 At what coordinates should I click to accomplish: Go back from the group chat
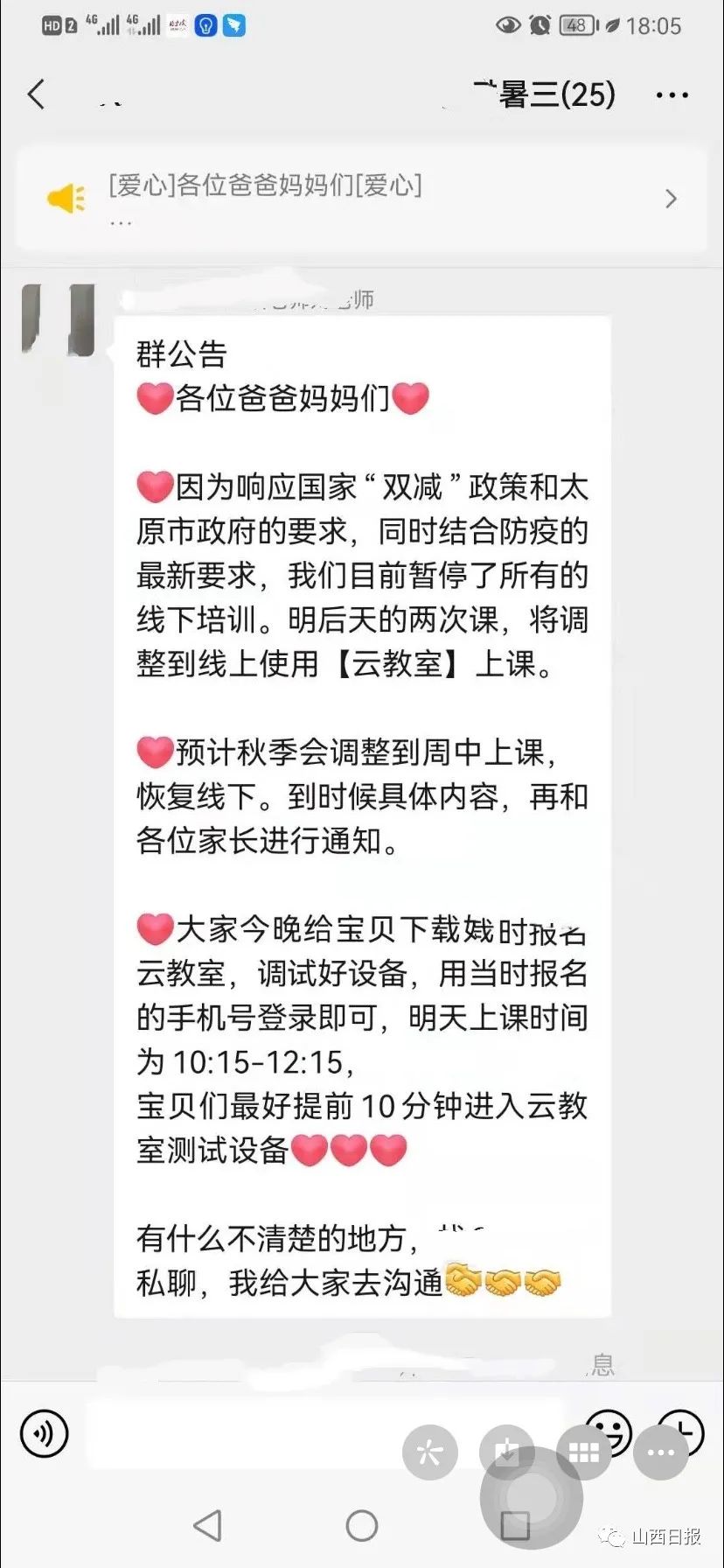36,94
